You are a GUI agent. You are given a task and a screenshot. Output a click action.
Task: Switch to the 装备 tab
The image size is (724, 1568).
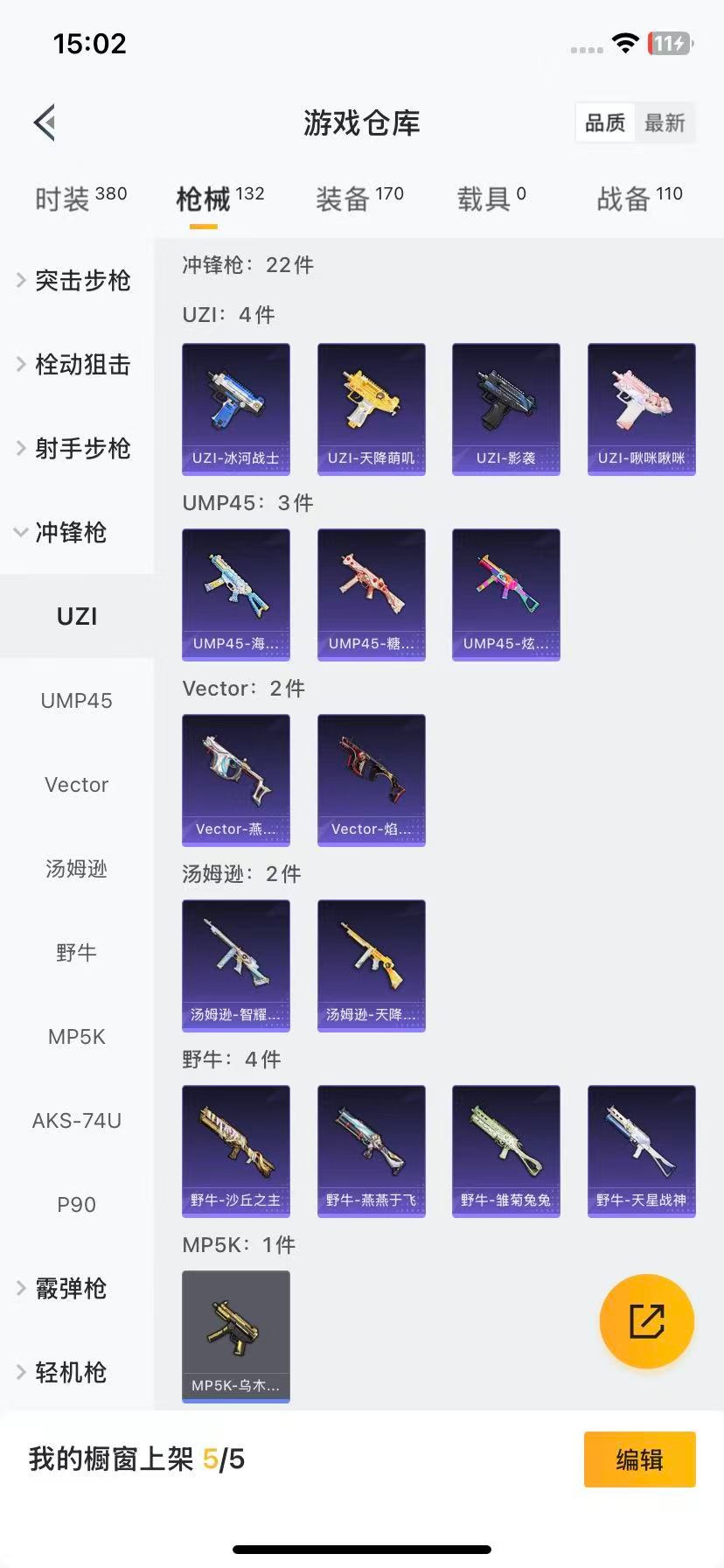pos(359,199)
